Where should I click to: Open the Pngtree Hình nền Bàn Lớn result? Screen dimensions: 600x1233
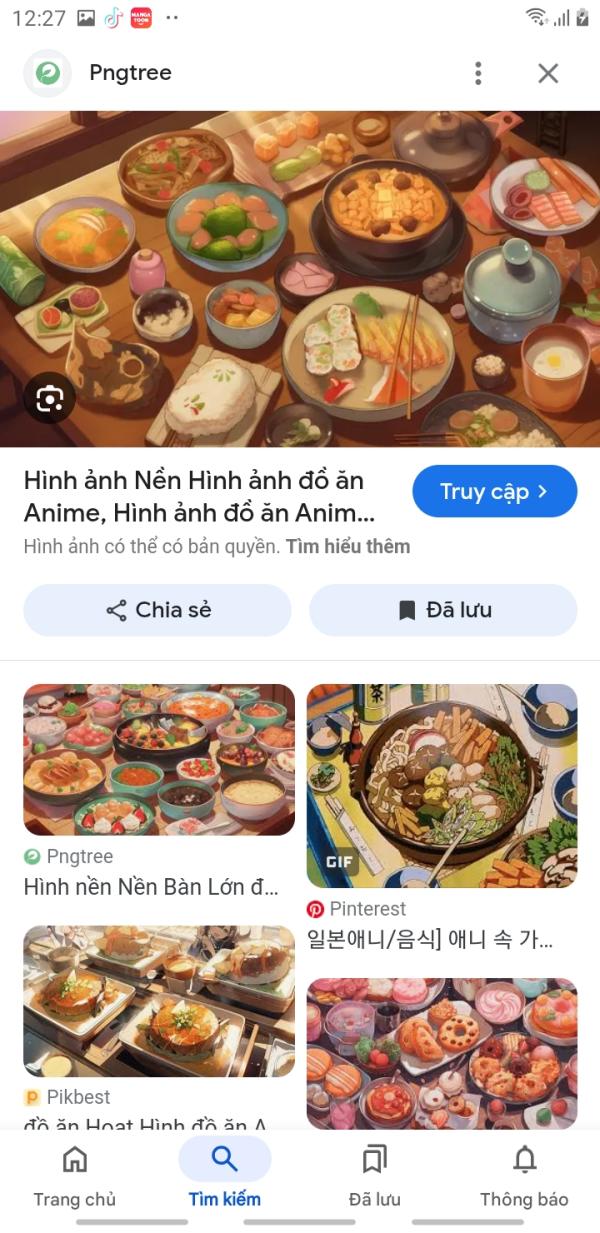point(159,760)
